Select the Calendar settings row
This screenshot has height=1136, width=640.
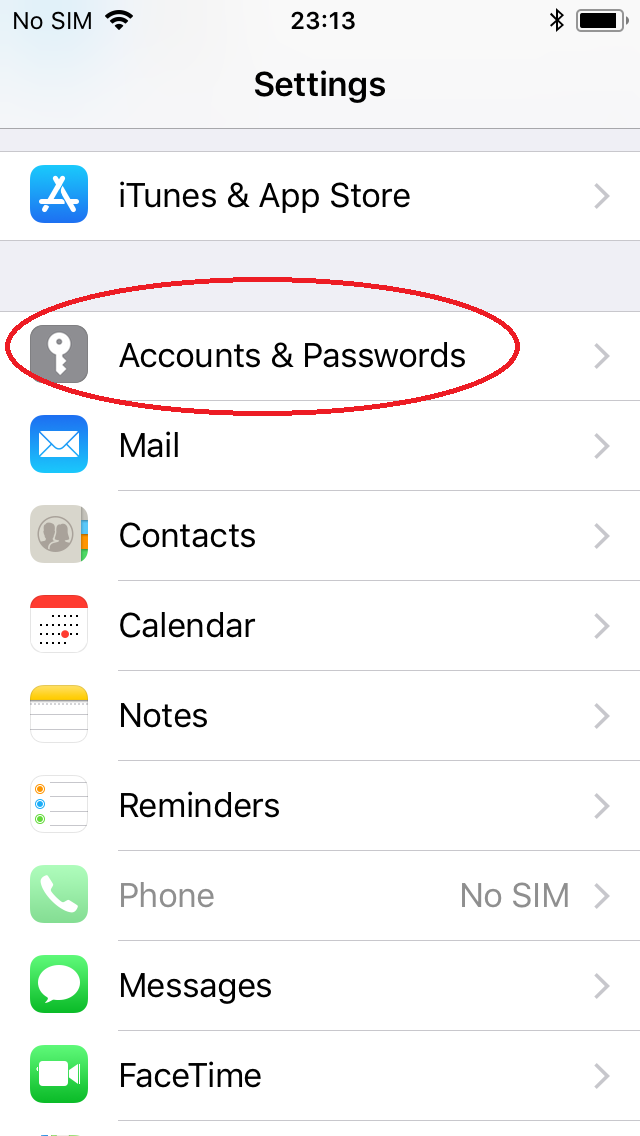click(x=320, y=626)
